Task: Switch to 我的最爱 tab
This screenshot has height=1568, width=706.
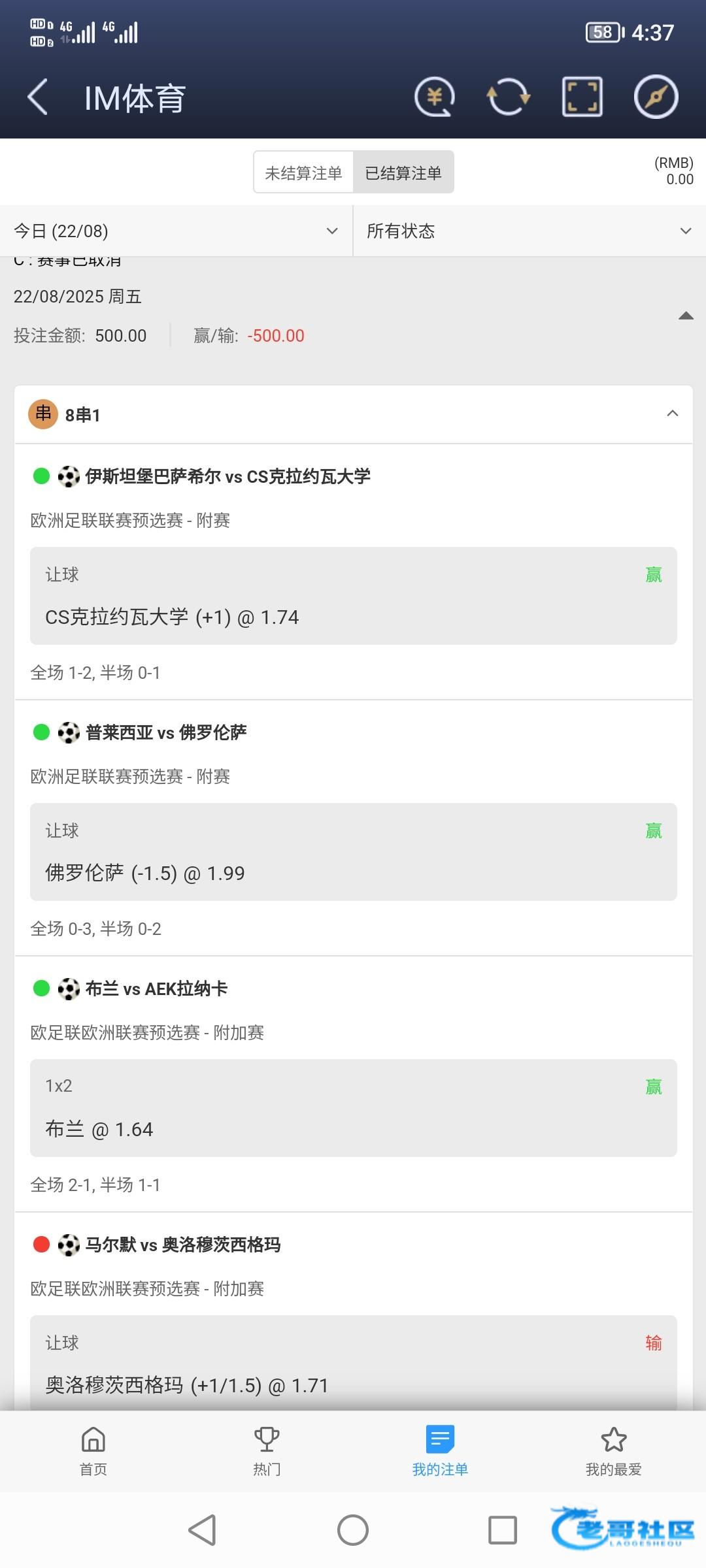Action: 613,1451
